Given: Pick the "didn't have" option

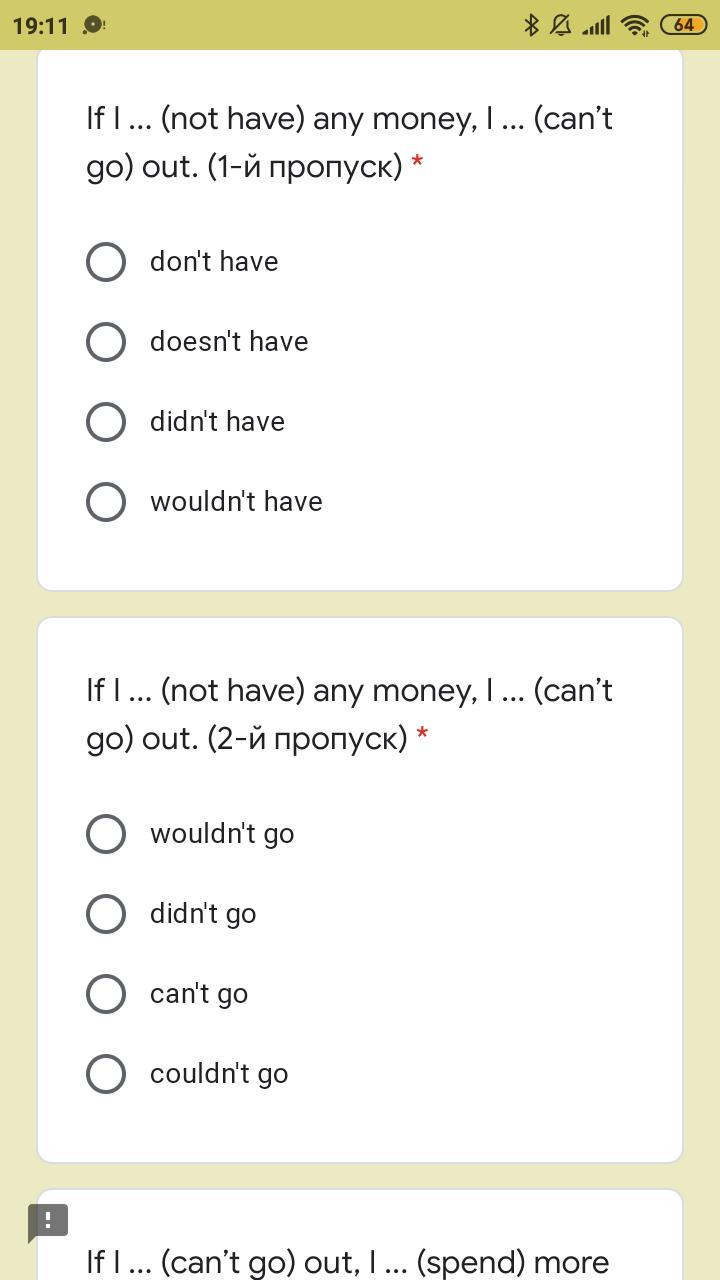Looking at the screenshot, I should pos(106,422).
